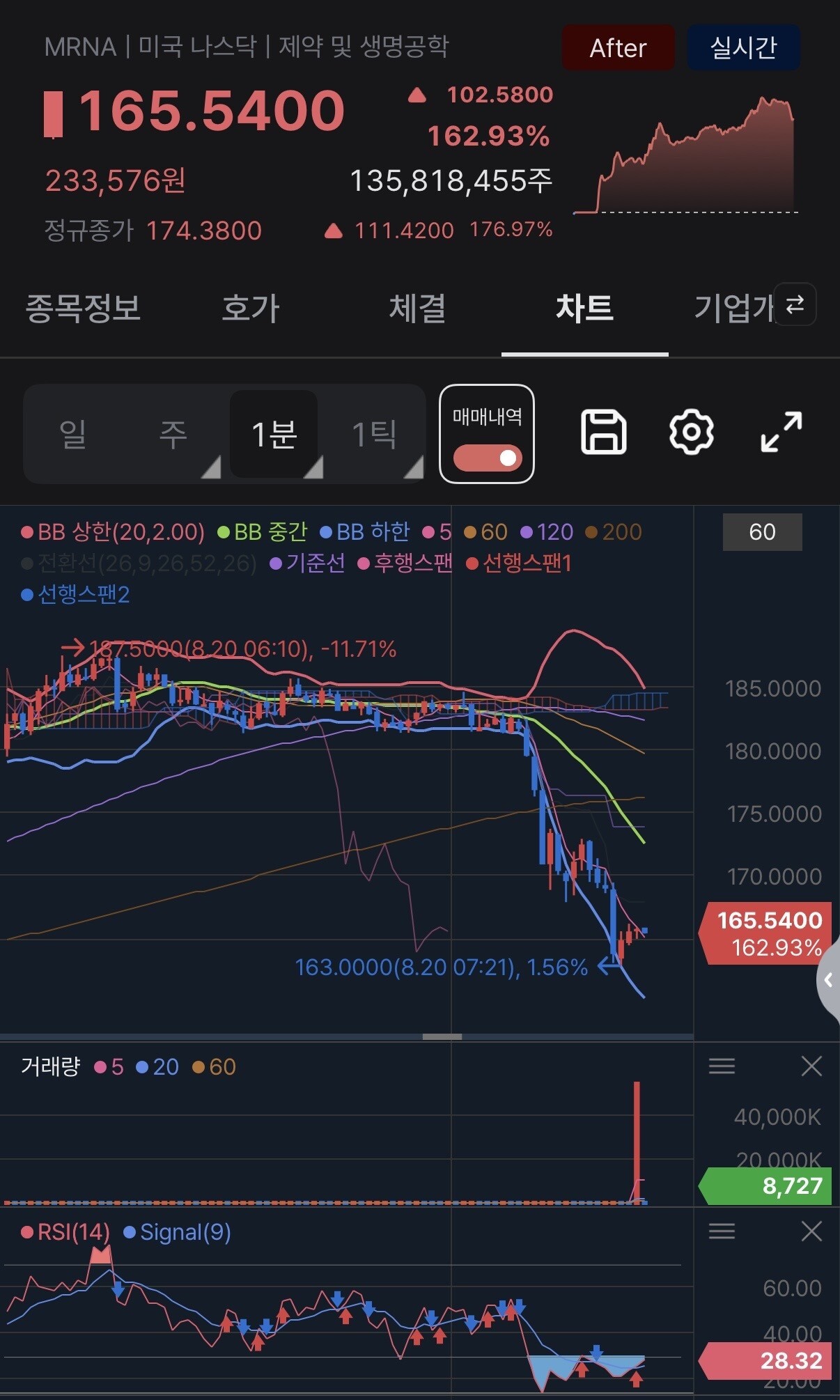Switch to the 체결 tab

coord(417,308)
